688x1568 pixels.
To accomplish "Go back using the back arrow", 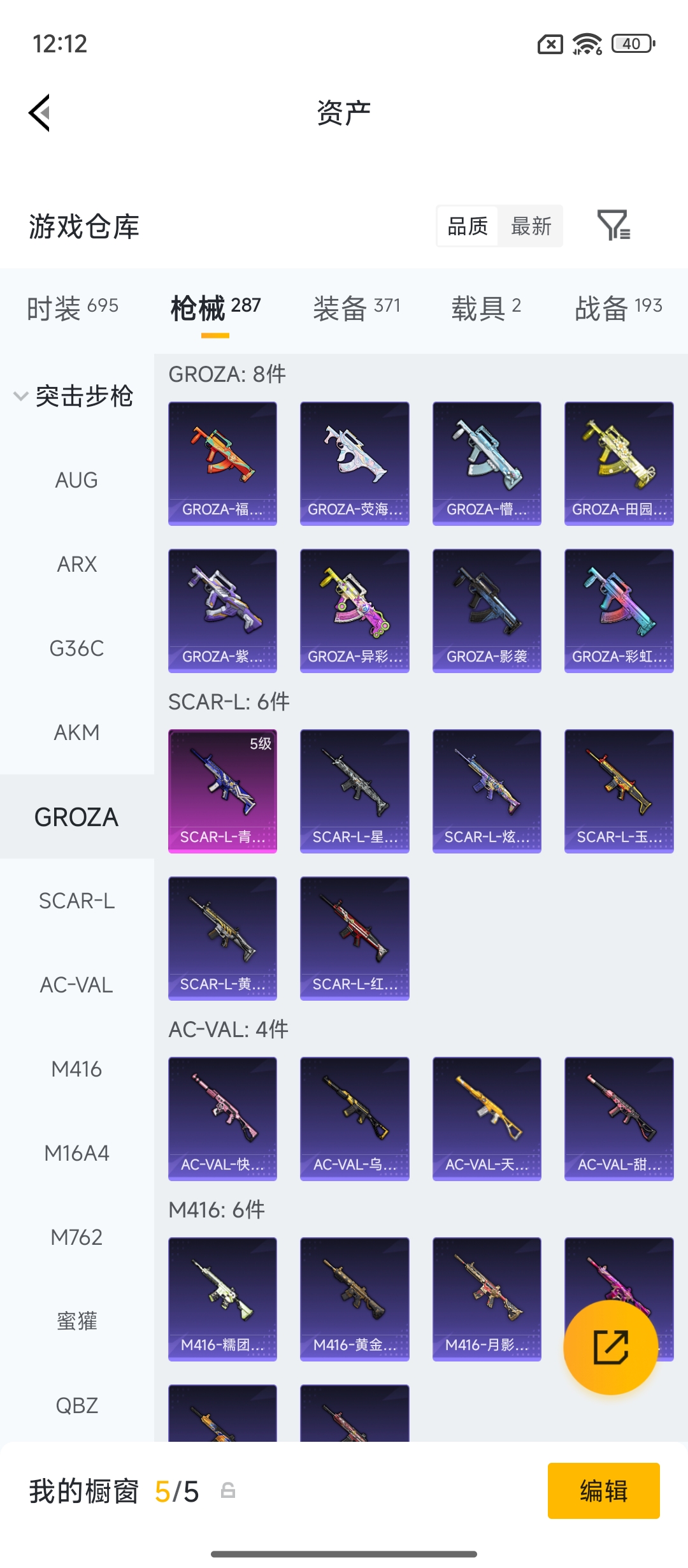I will tap(39, 113).
